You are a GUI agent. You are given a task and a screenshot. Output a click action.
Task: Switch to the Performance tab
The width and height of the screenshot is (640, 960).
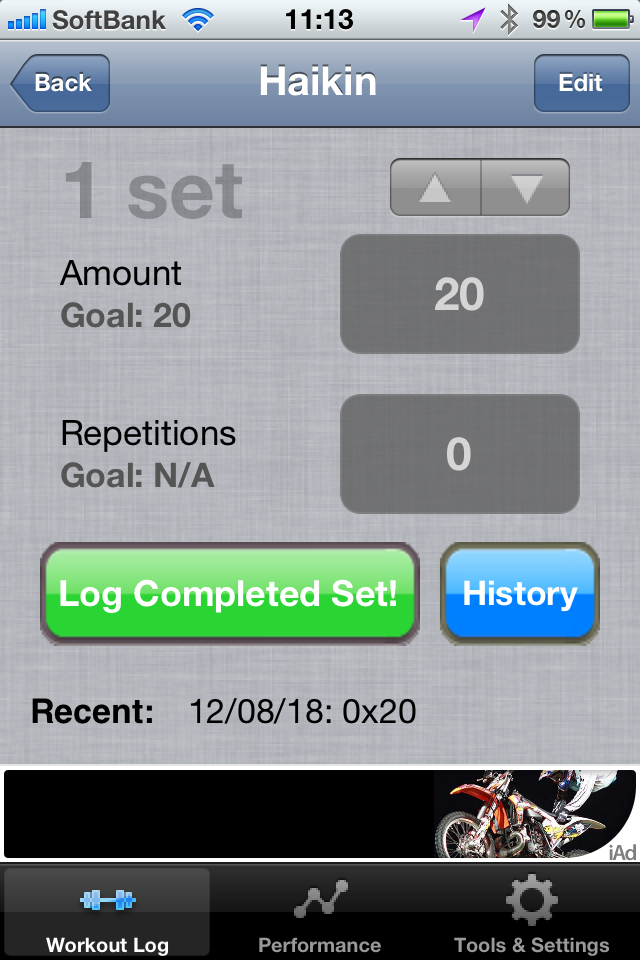[320, 912]
